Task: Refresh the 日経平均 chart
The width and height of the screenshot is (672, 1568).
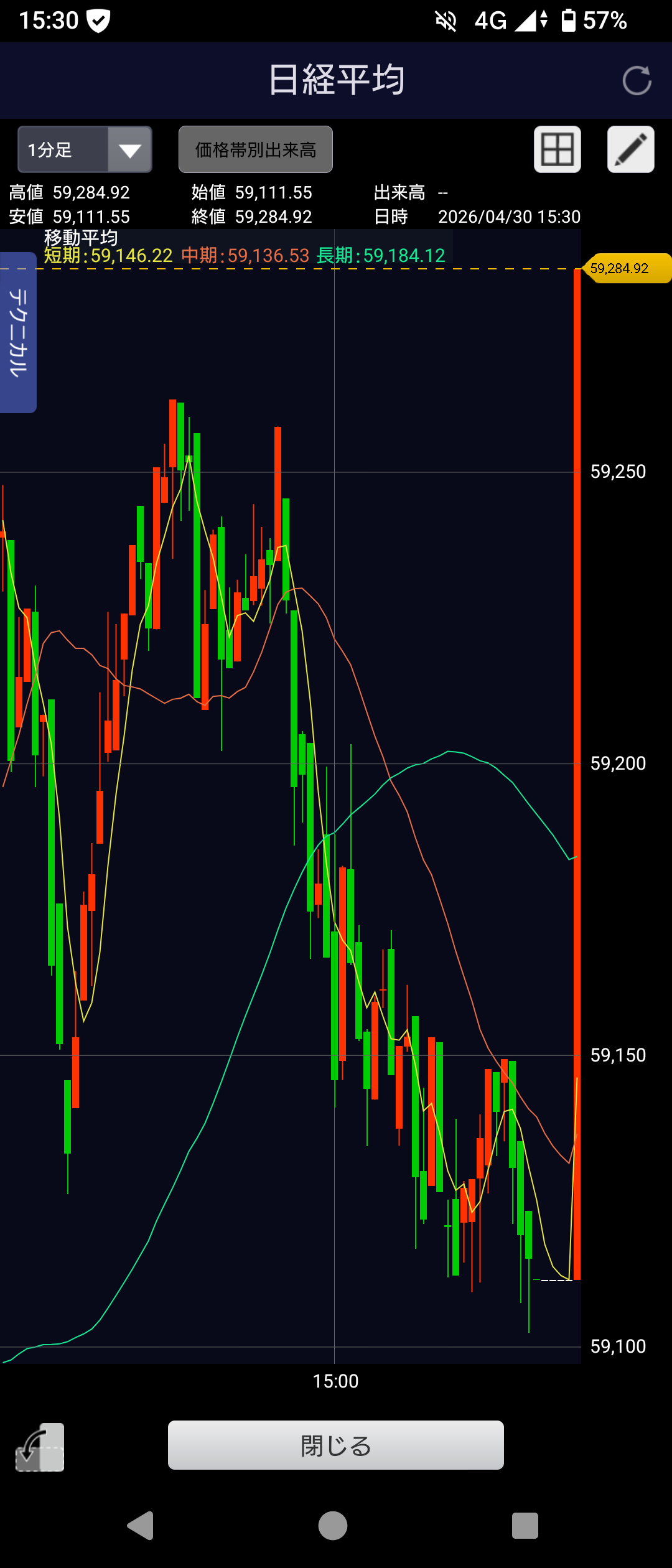Action: click(637, 81)
